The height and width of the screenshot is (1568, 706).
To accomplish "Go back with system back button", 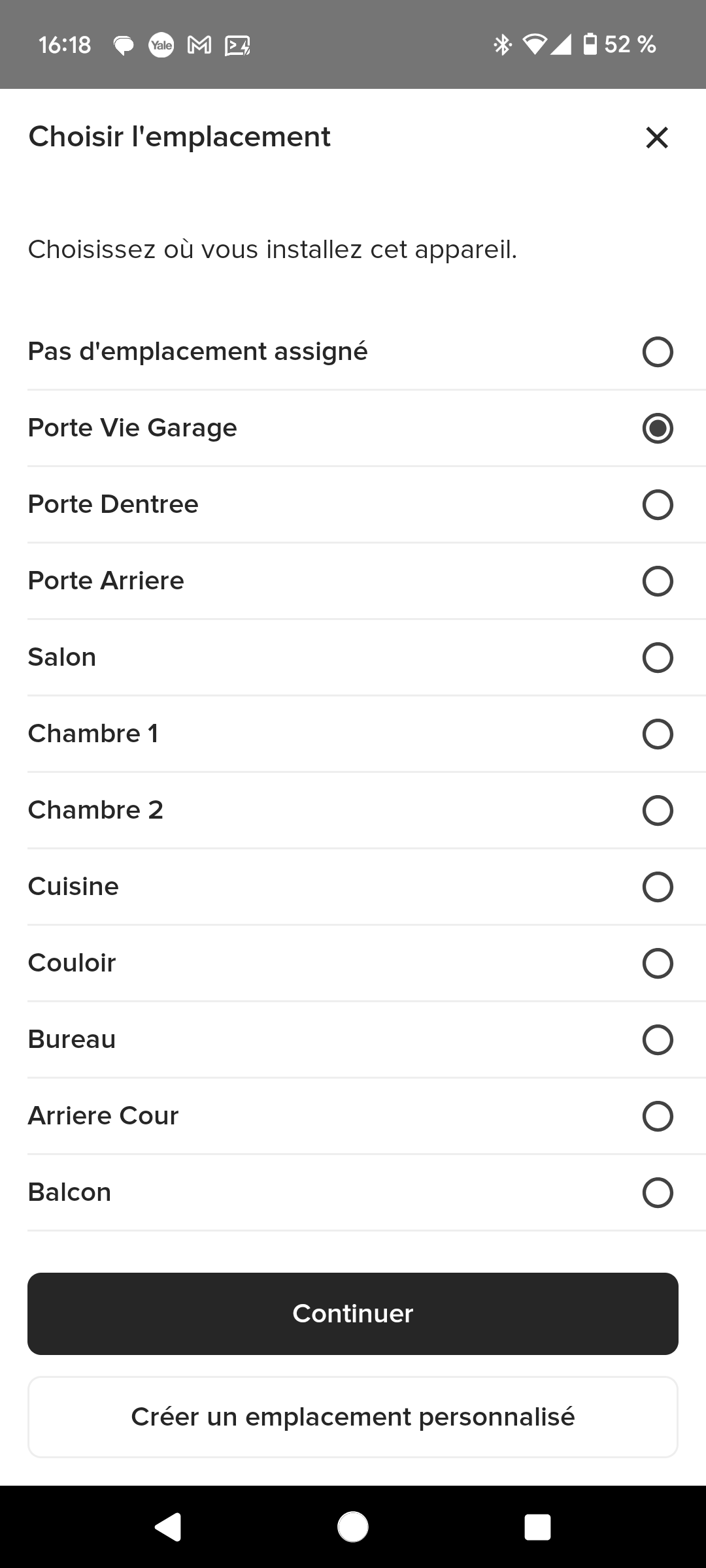I will [168, 1527].
